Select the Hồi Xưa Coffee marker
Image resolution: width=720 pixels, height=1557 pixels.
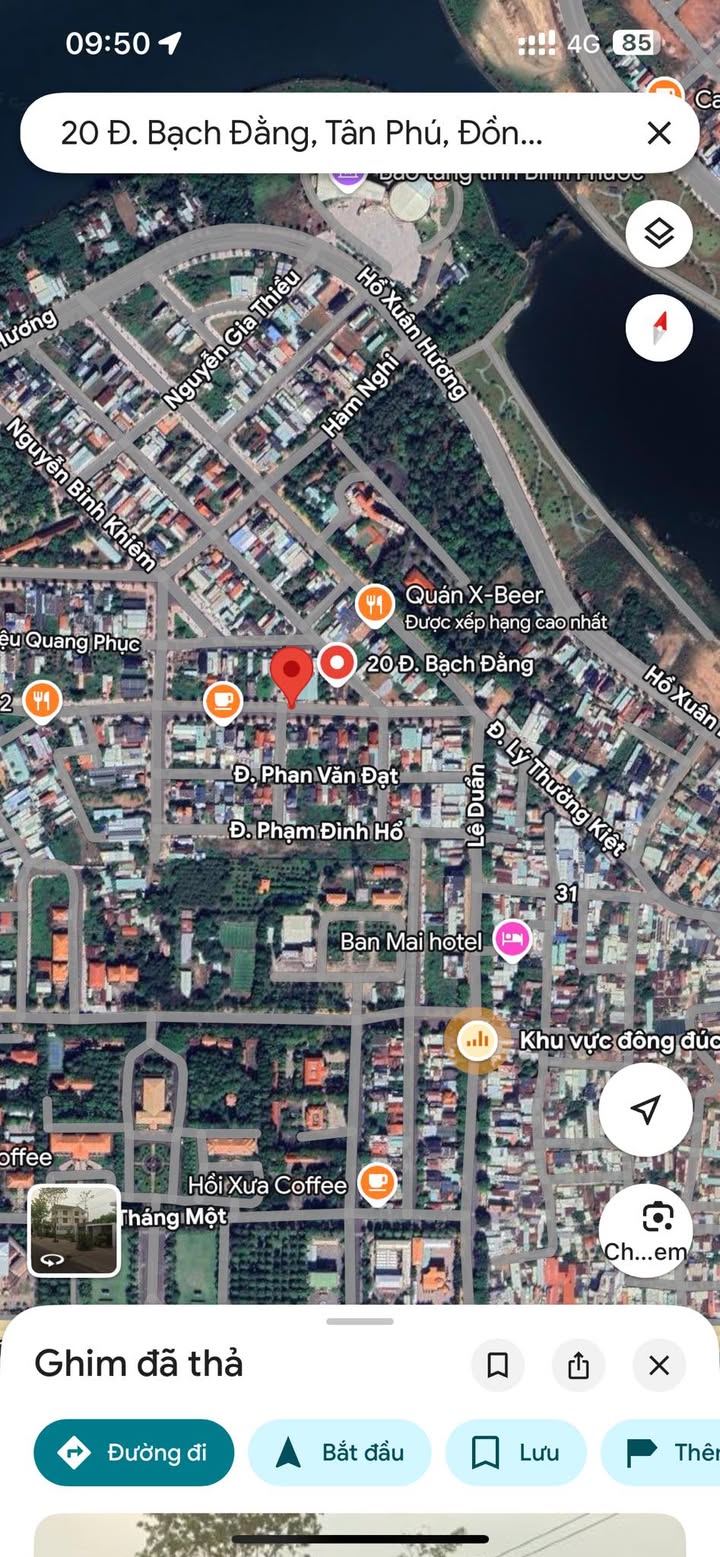tap(376, 1183)
